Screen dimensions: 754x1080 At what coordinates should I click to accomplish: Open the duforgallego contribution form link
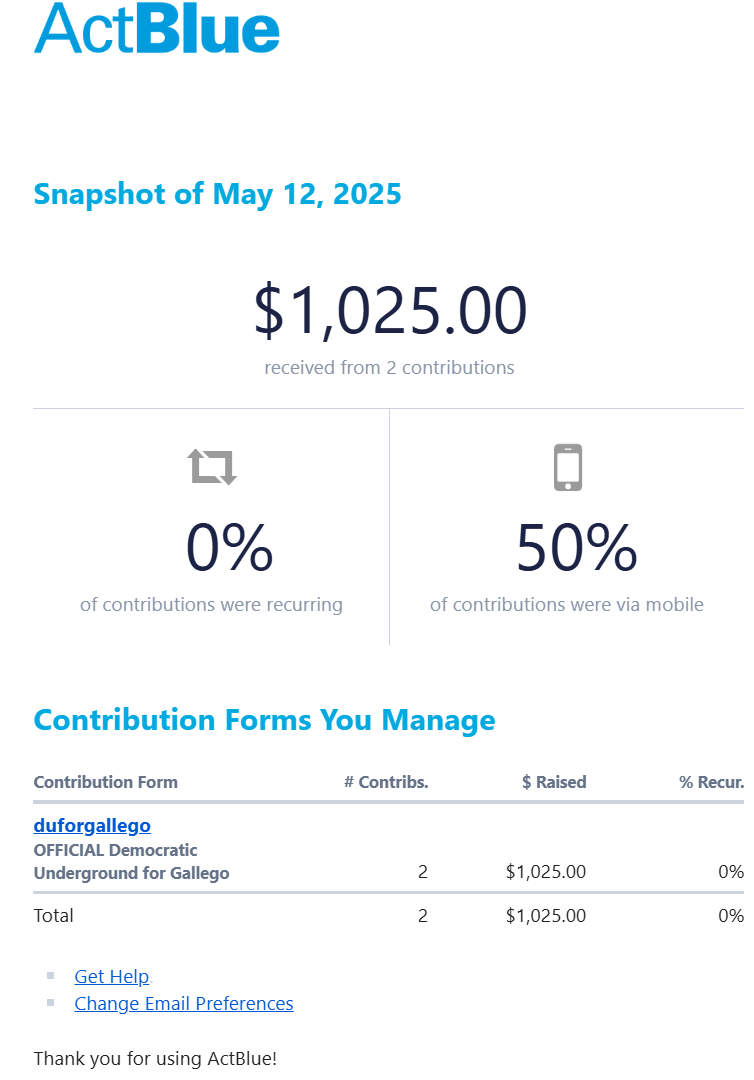(92, 825)
